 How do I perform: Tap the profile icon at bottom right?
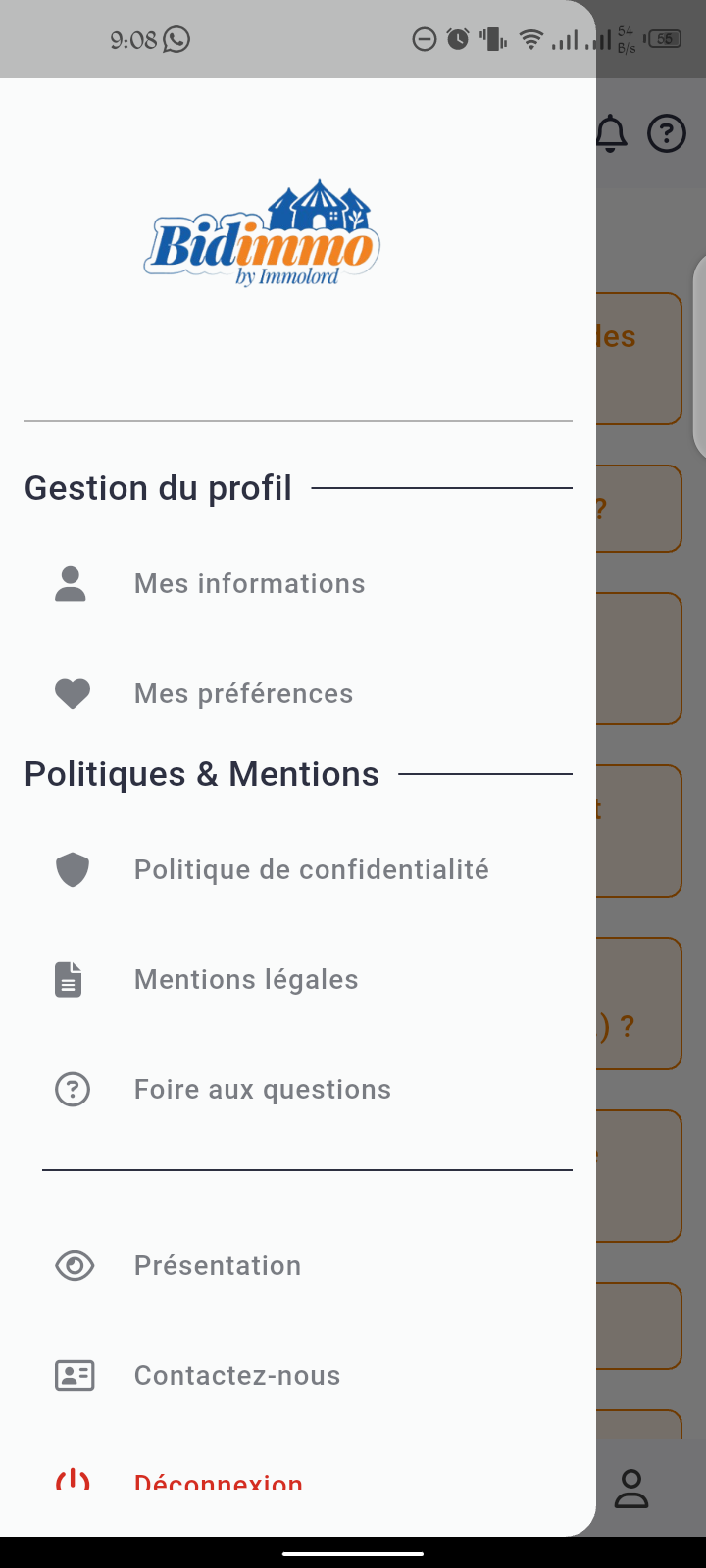632,1489
